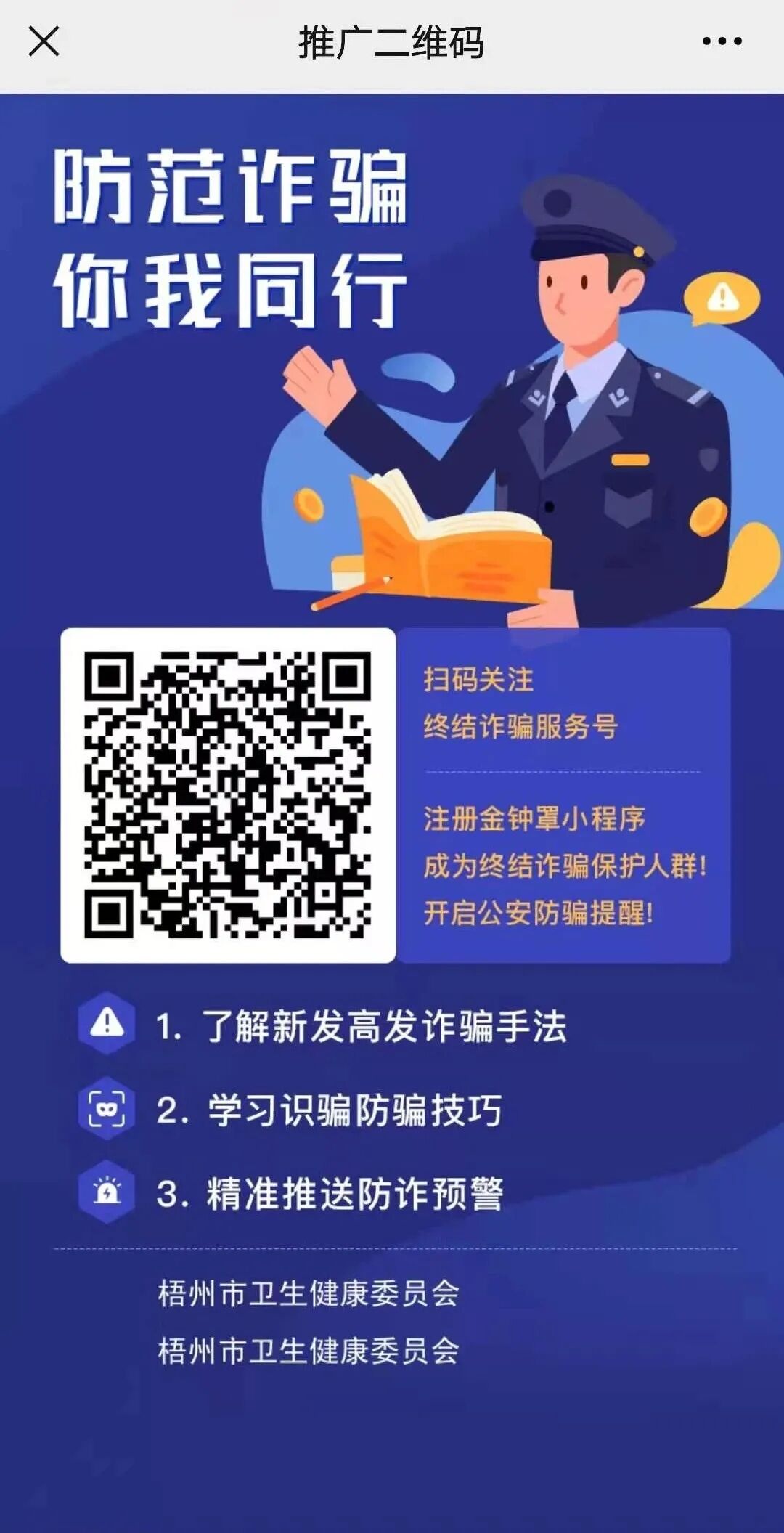
Task: Open the three-dot overflow menu
Action: pyautogui.click(x=722, y=41)
